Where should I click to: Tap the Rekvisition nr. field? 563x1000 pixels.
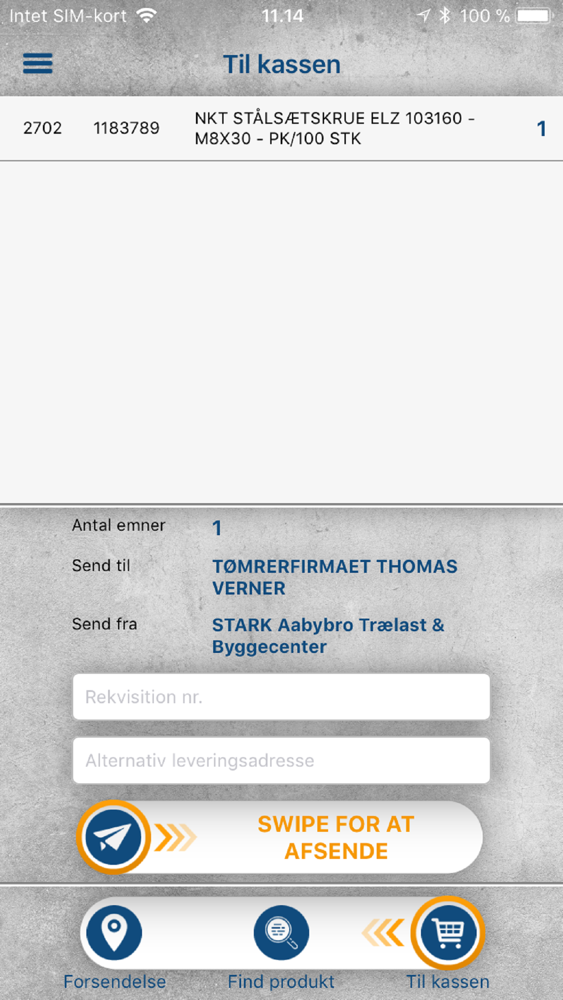pos(281,697)
